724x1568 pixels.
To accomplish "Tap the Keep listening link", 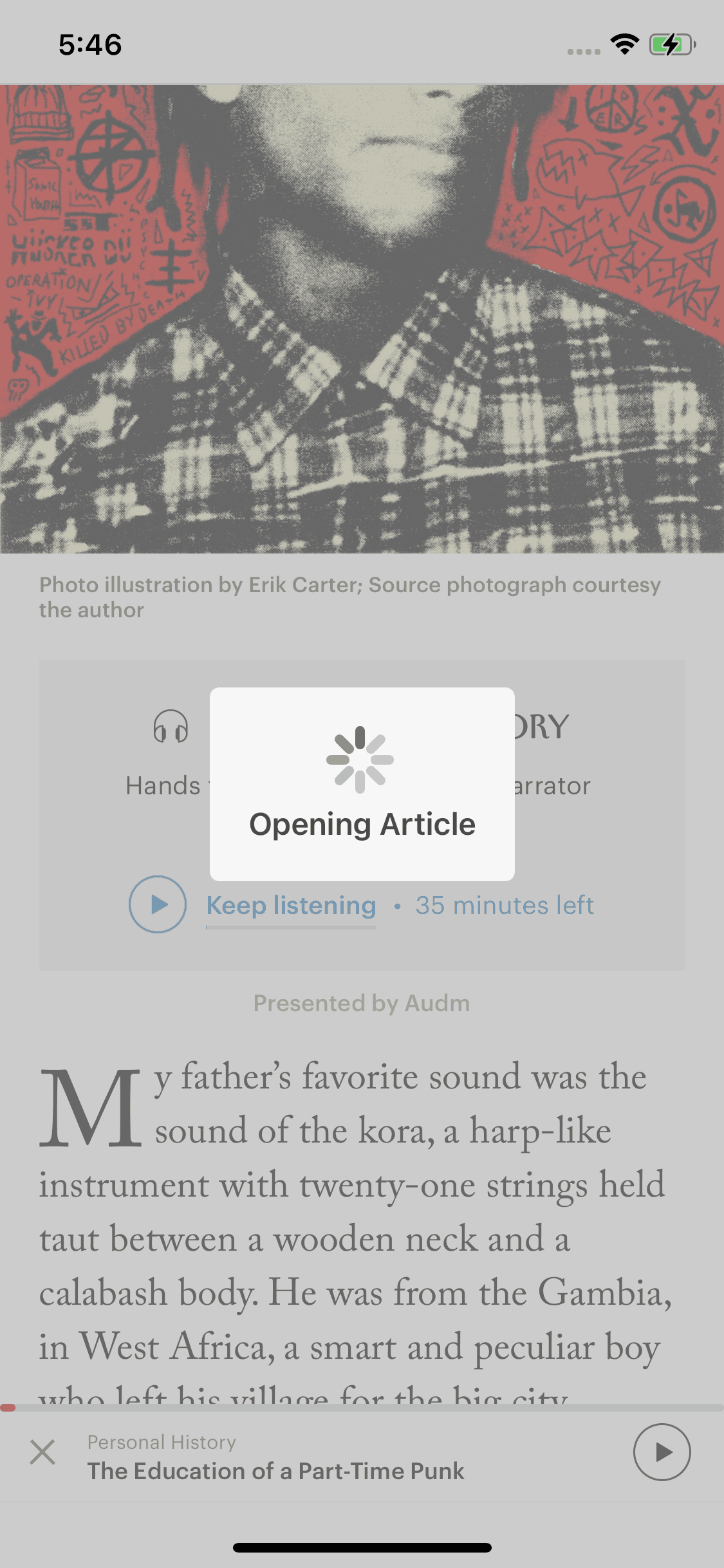I will click(x=291, y=906).
